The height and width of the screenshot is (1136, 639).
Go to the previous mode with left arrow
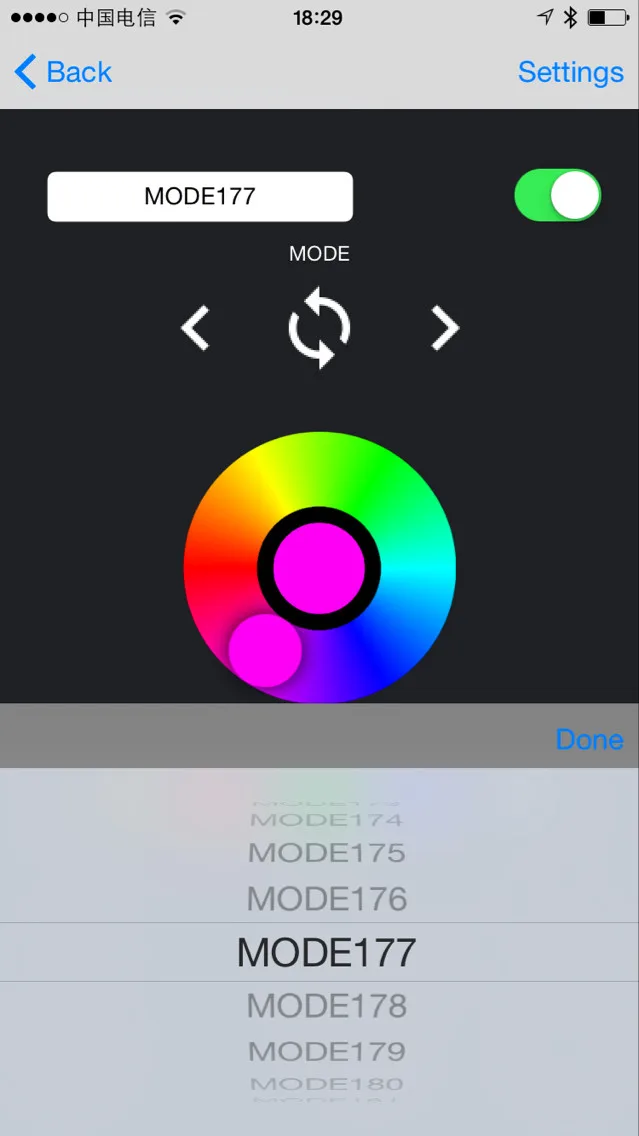pyautogui.click(x=195, y=328)
